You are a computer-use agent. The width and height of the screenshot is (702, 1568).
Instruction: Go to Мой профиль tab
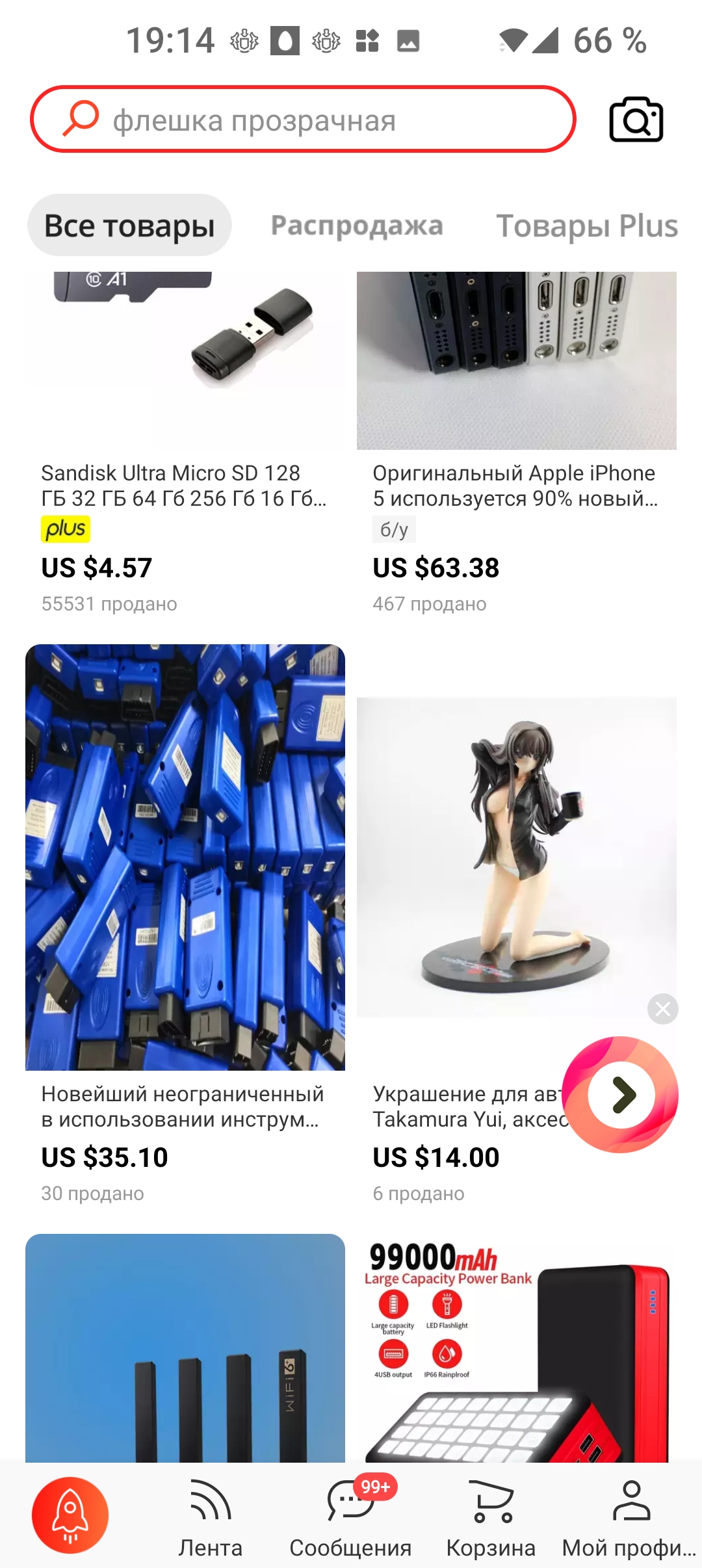(629, 1519)
